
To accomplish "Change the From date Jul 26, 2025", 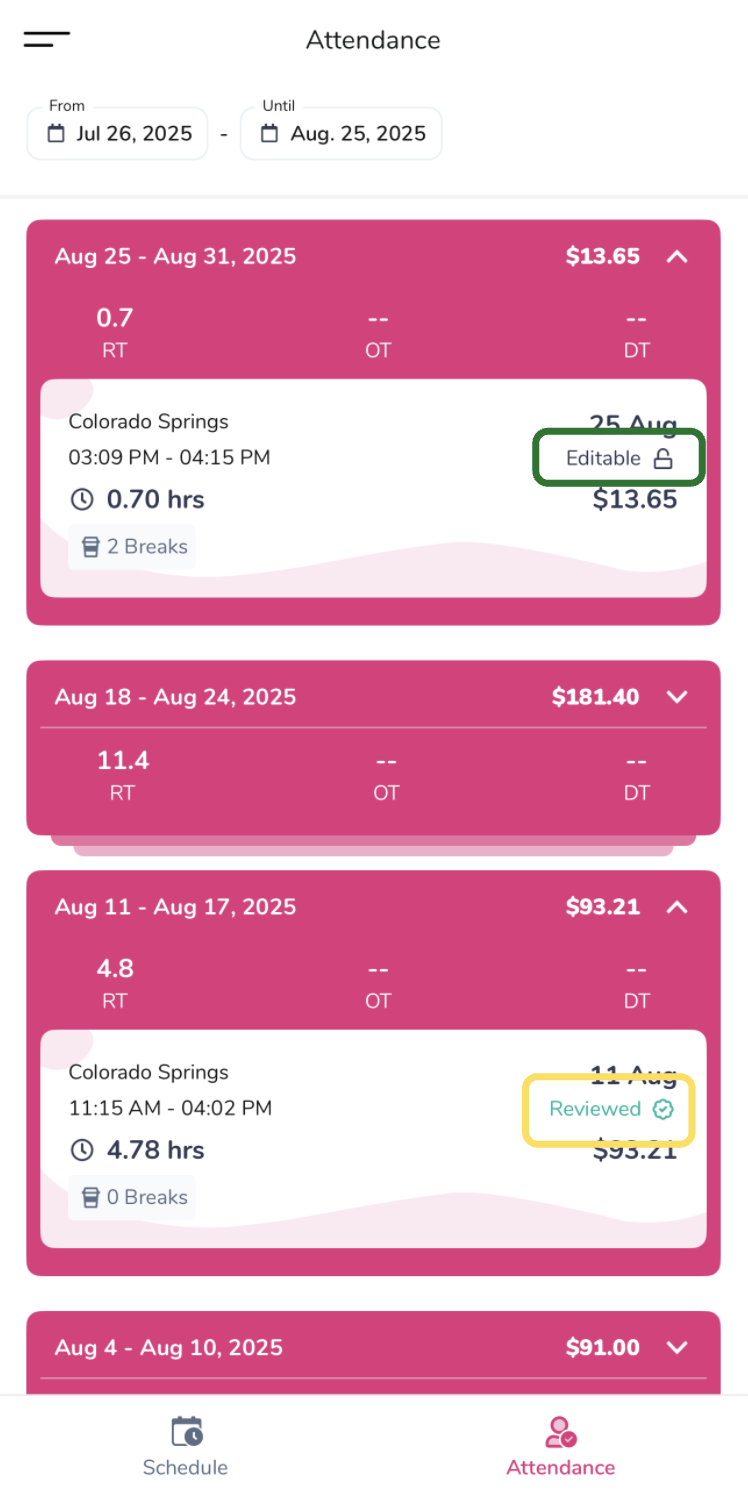I will (117, 133).
